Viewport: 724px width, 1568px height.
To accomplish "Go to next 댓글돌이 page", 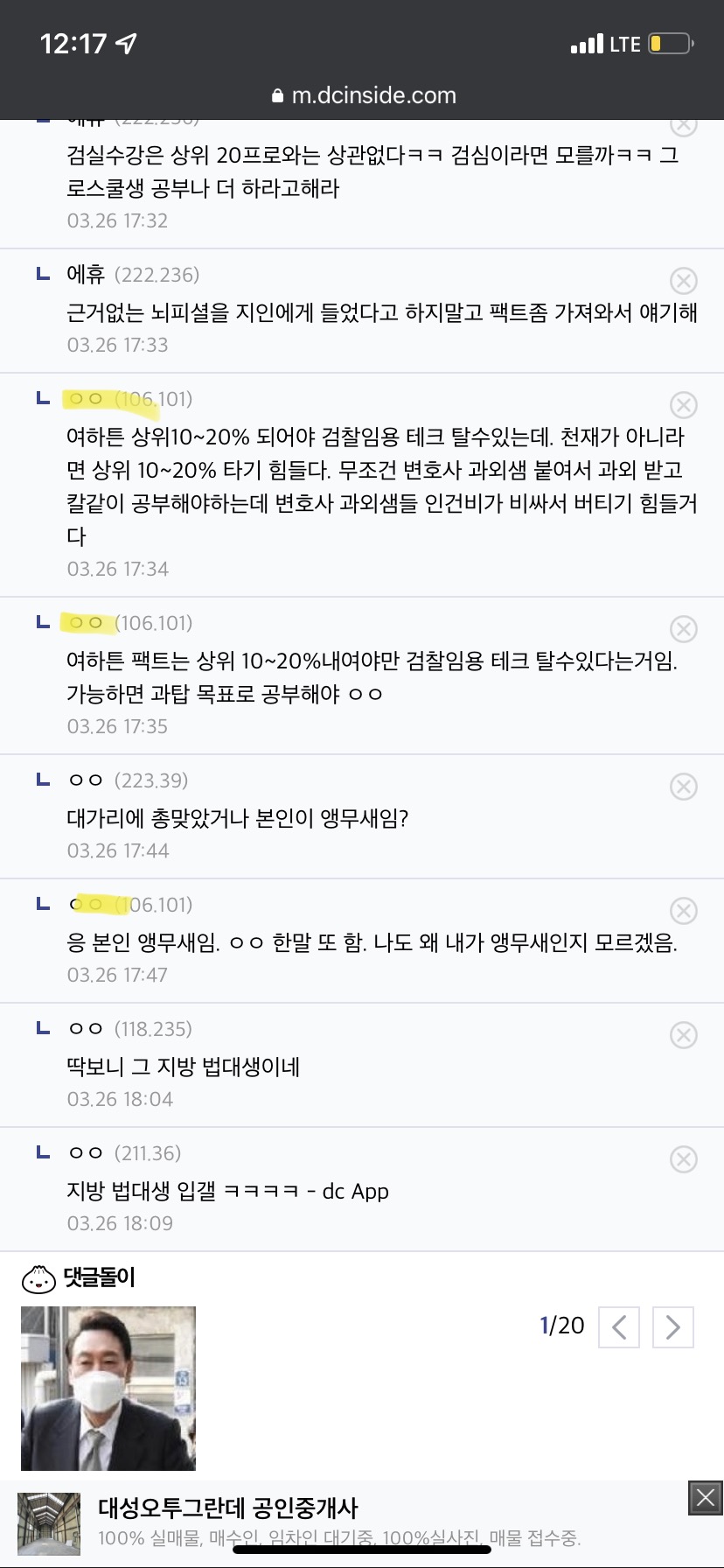I will pyautogui.click(x=672, y=1327).
